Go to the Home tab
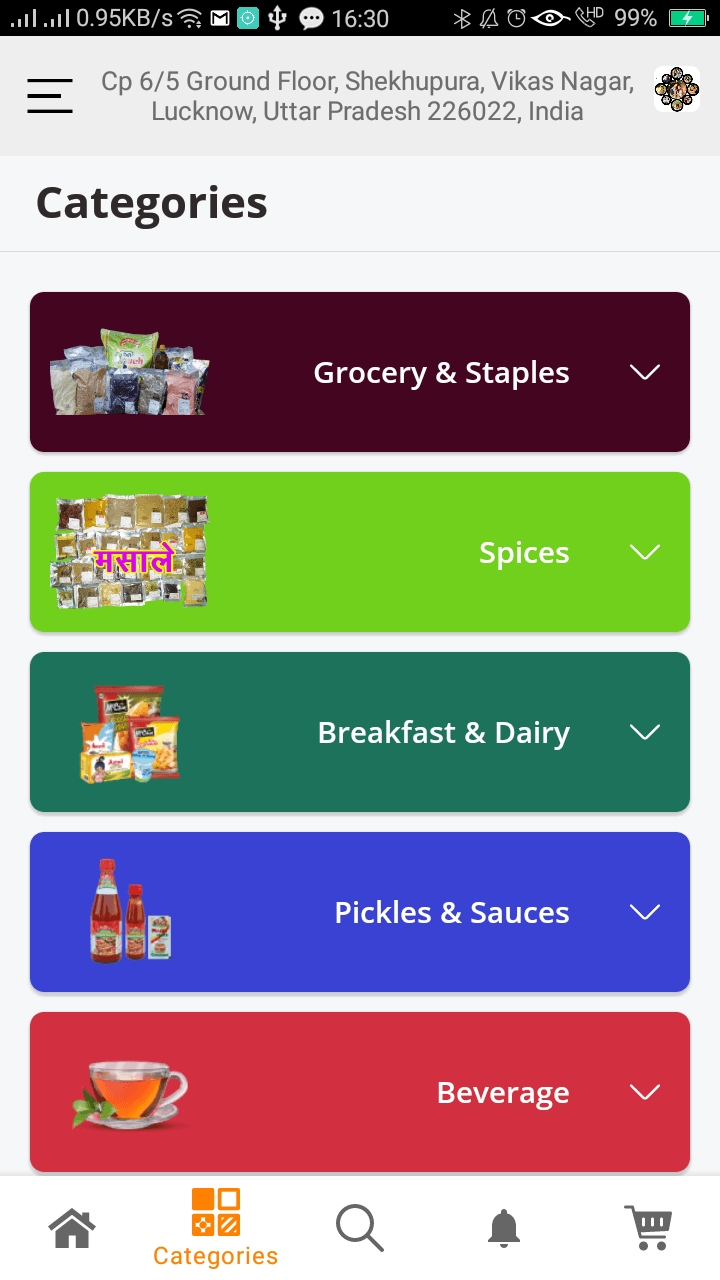The width and height of the screenshot is (720, 1280). point(72,1228)
